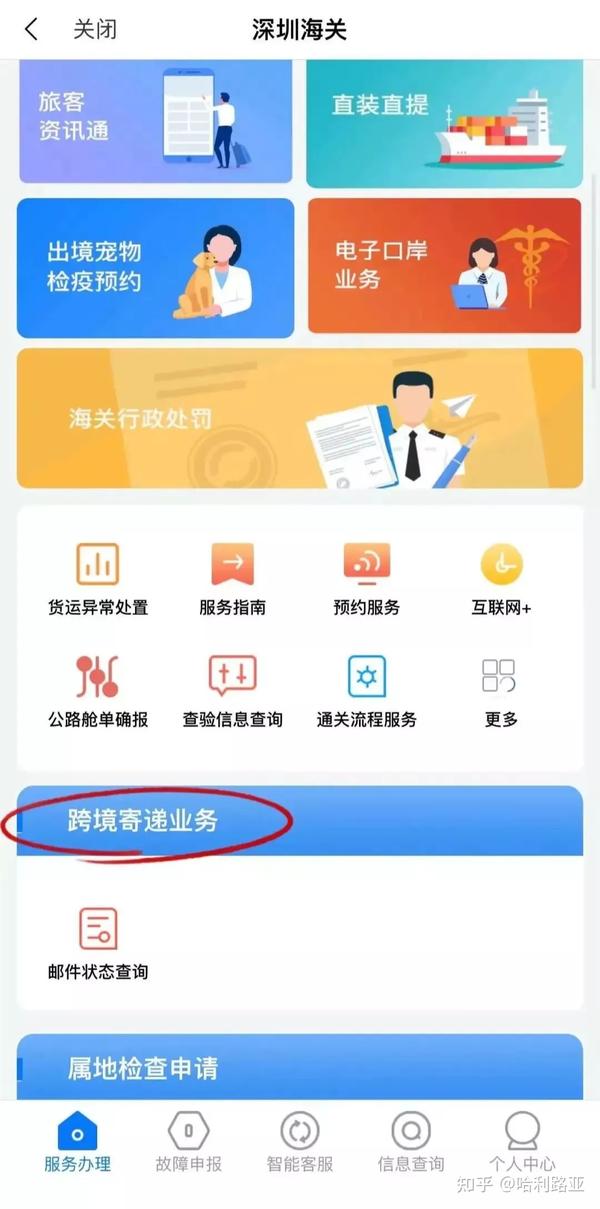Go back with the top-left arrow
Viewport: 600px width, 1209px height.
(x=31, y=29)
